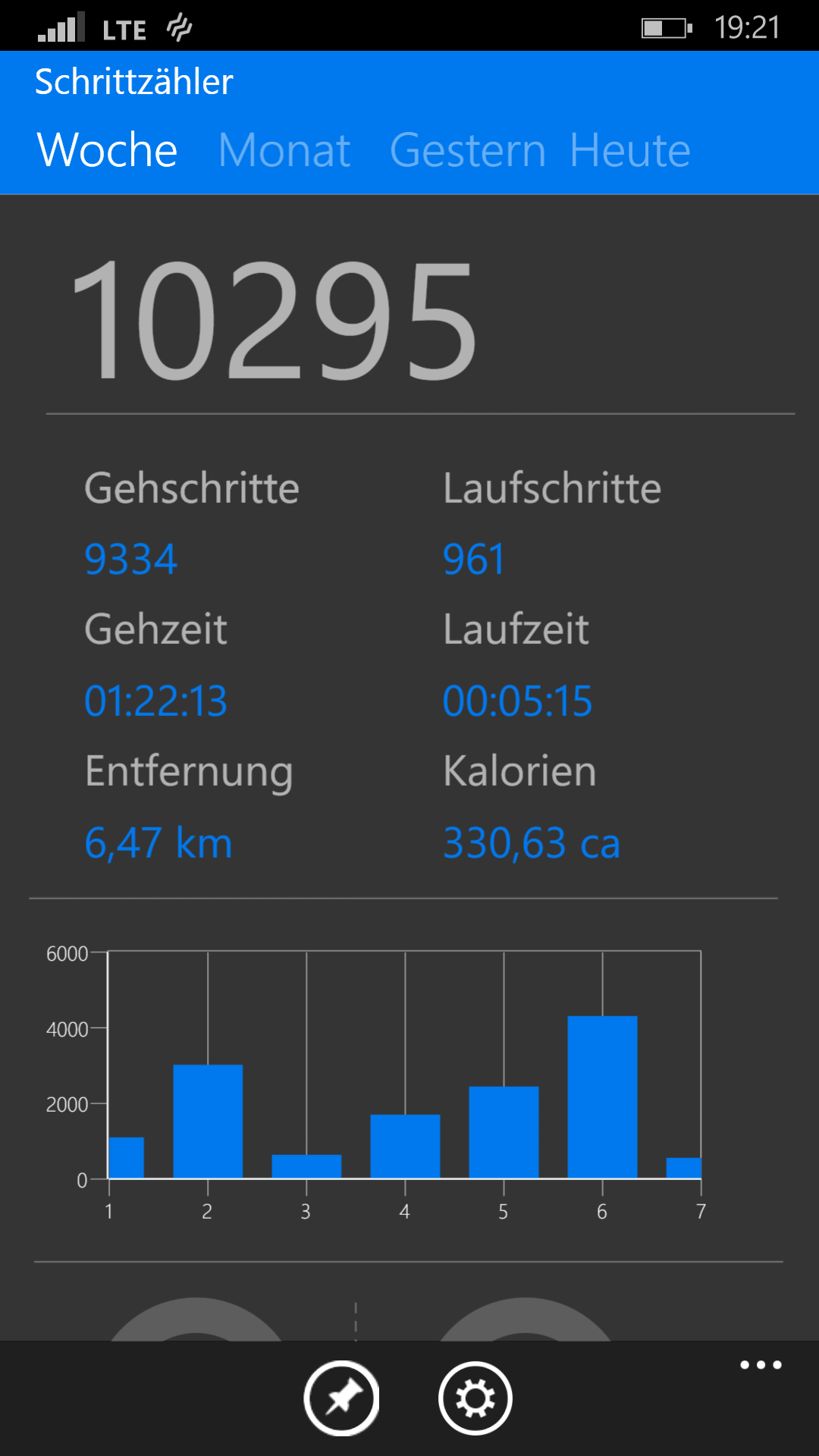Select the Woche tab
819x1456 pixels.
(x=107, y=150)
